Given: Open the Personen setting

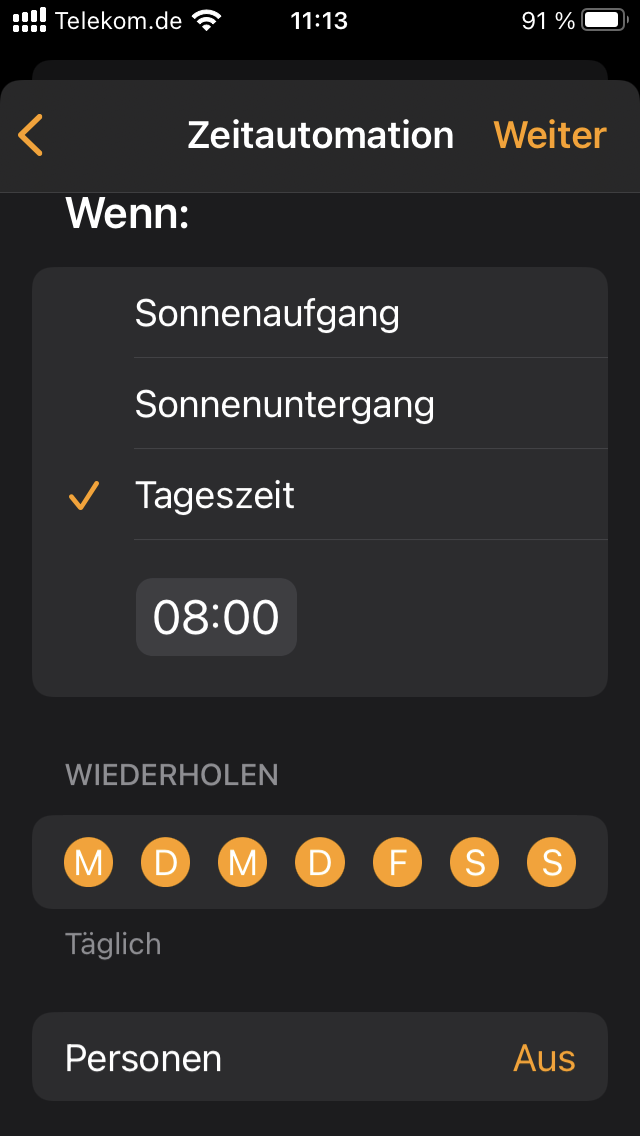Looking at the screenshot, I should 320,1058.
